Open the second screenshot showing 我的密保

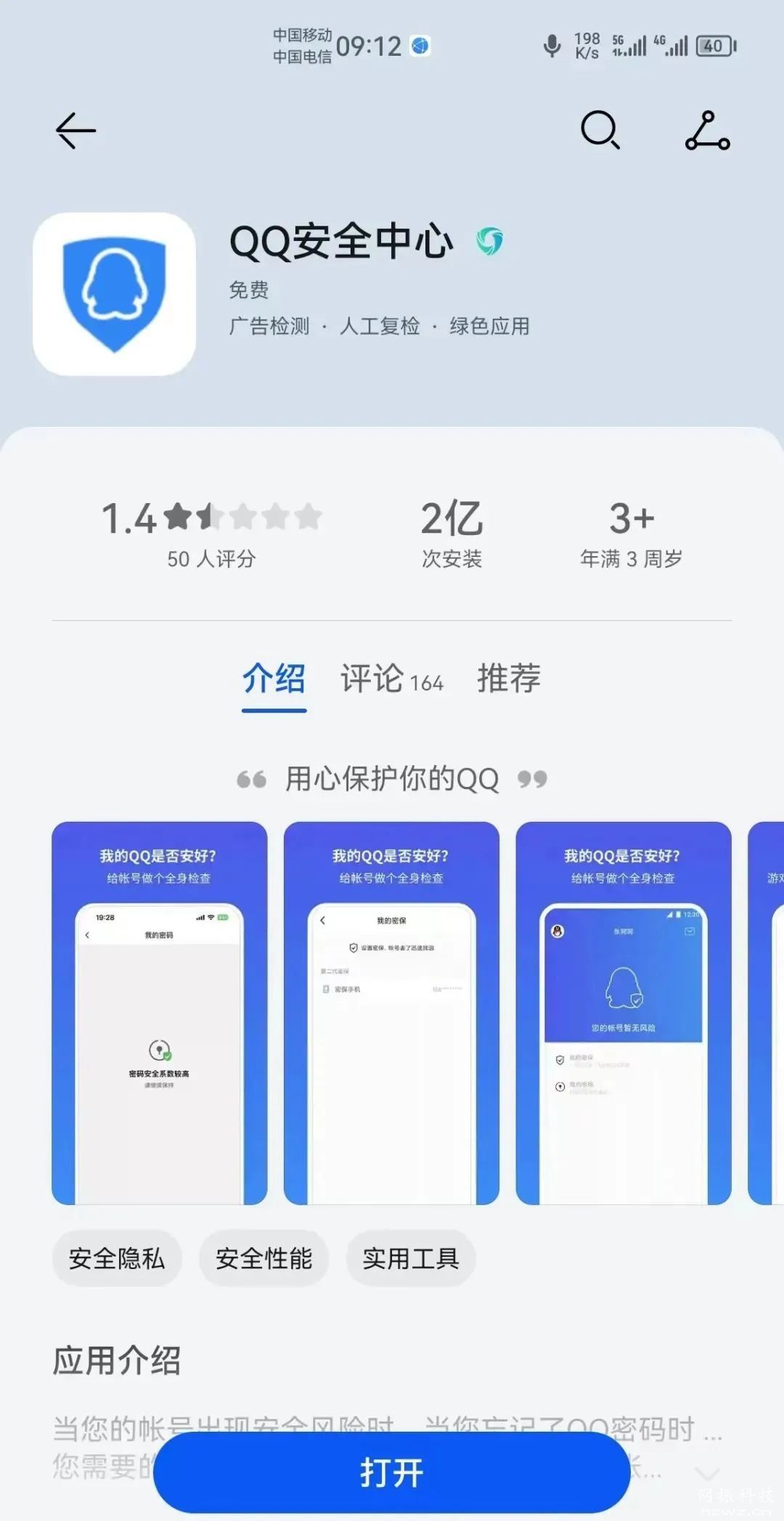point(391,1013)
